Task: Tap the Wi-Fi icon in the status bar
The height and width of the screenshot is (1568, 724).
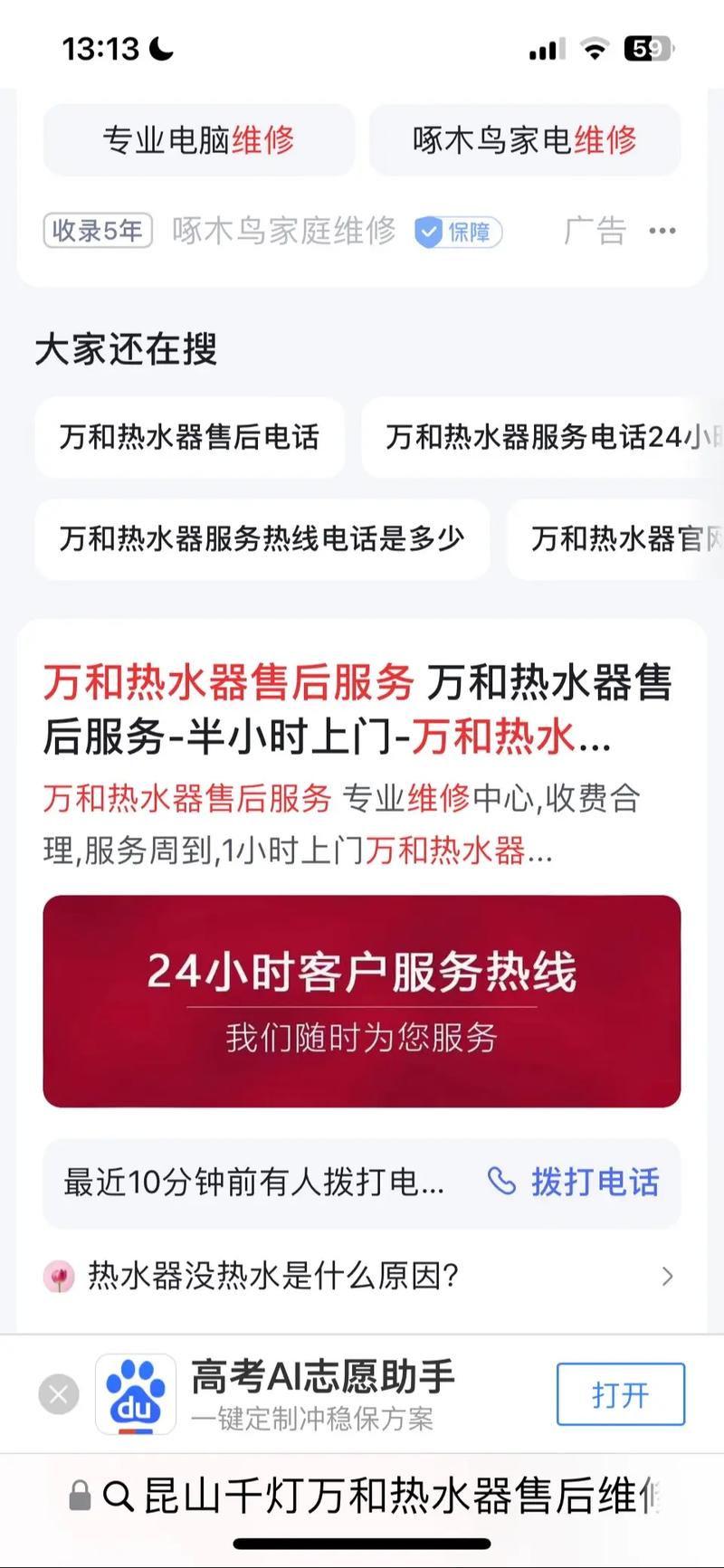Action: pos(595,50)
